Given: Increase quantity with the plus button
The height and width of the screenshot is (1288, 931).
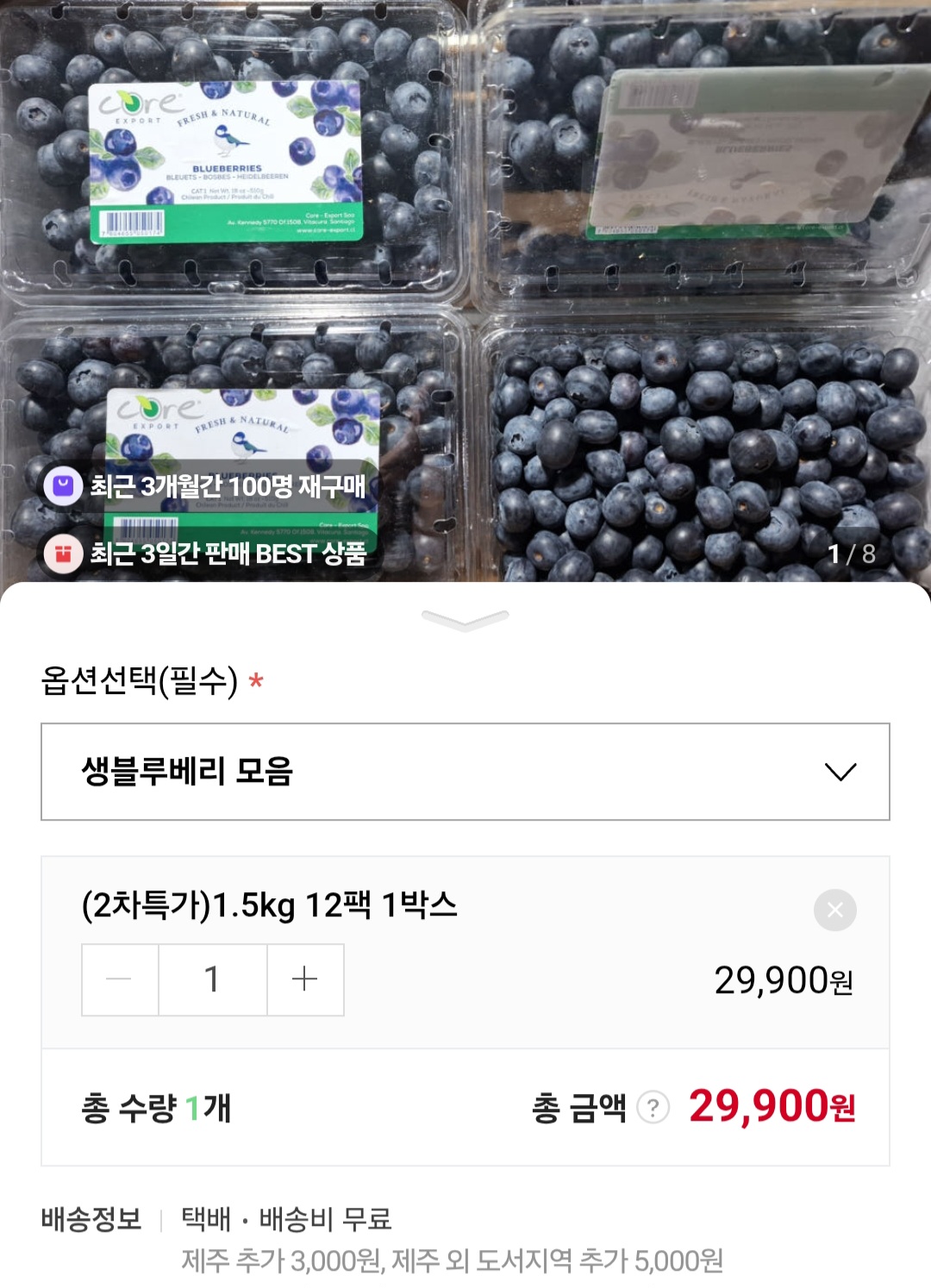Looking at the screenshot, I should tap(305, 979).
